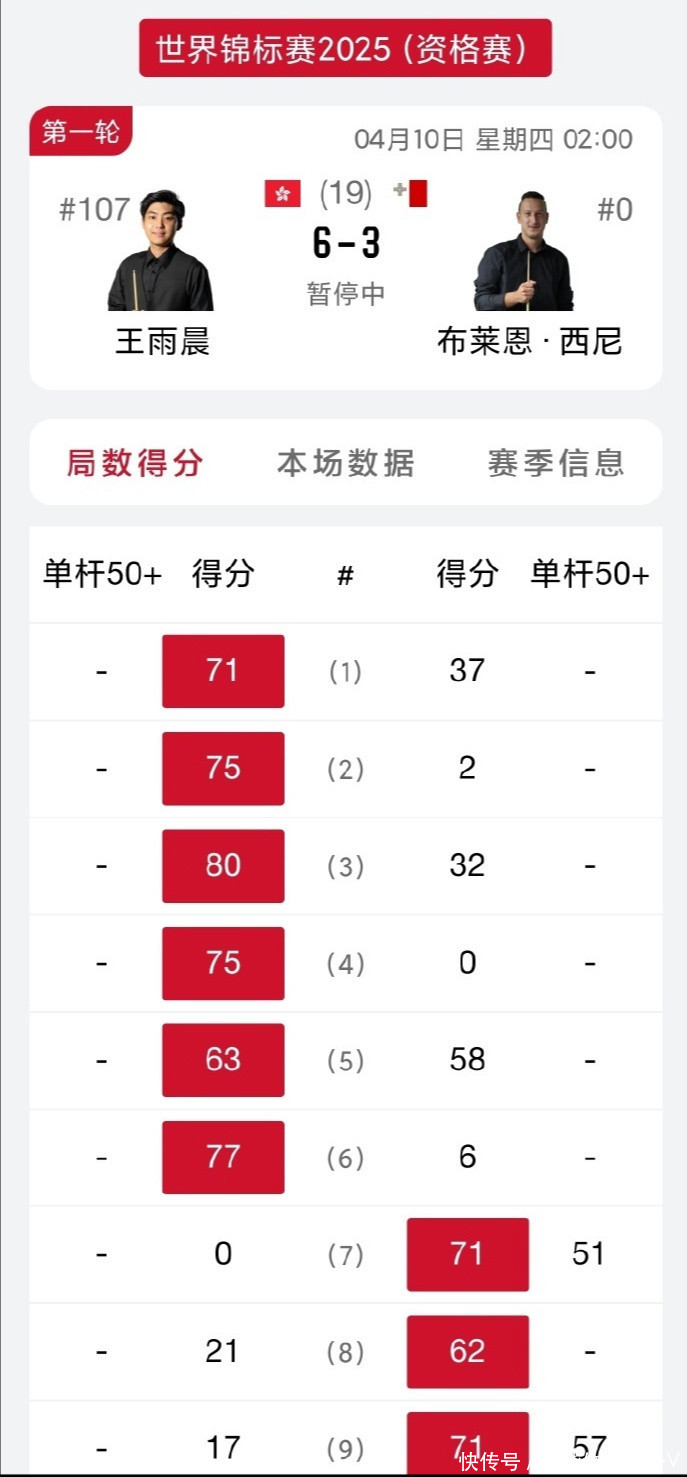Open 王雨晨's player profile

pyautogui.click(x=161, y=254)
